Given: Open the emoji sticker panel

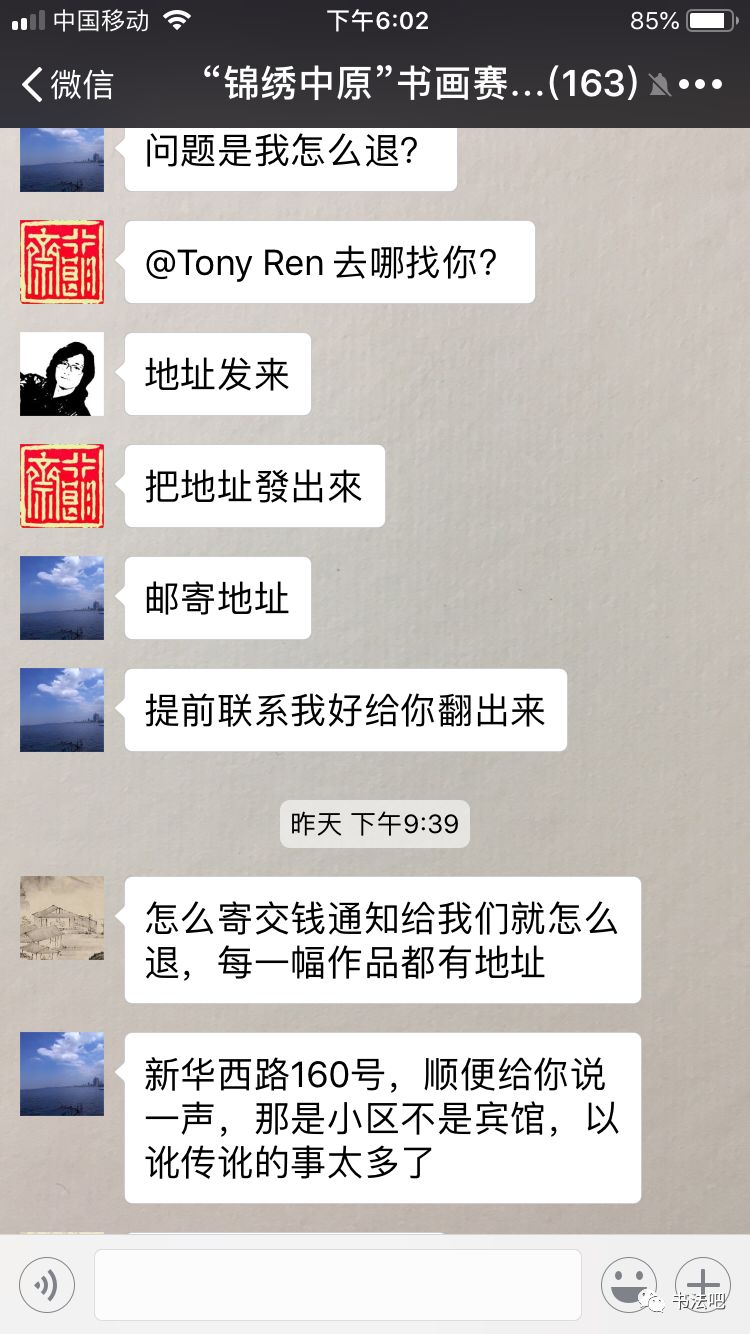Looking at the screenshot, I should click(628, 1284).
